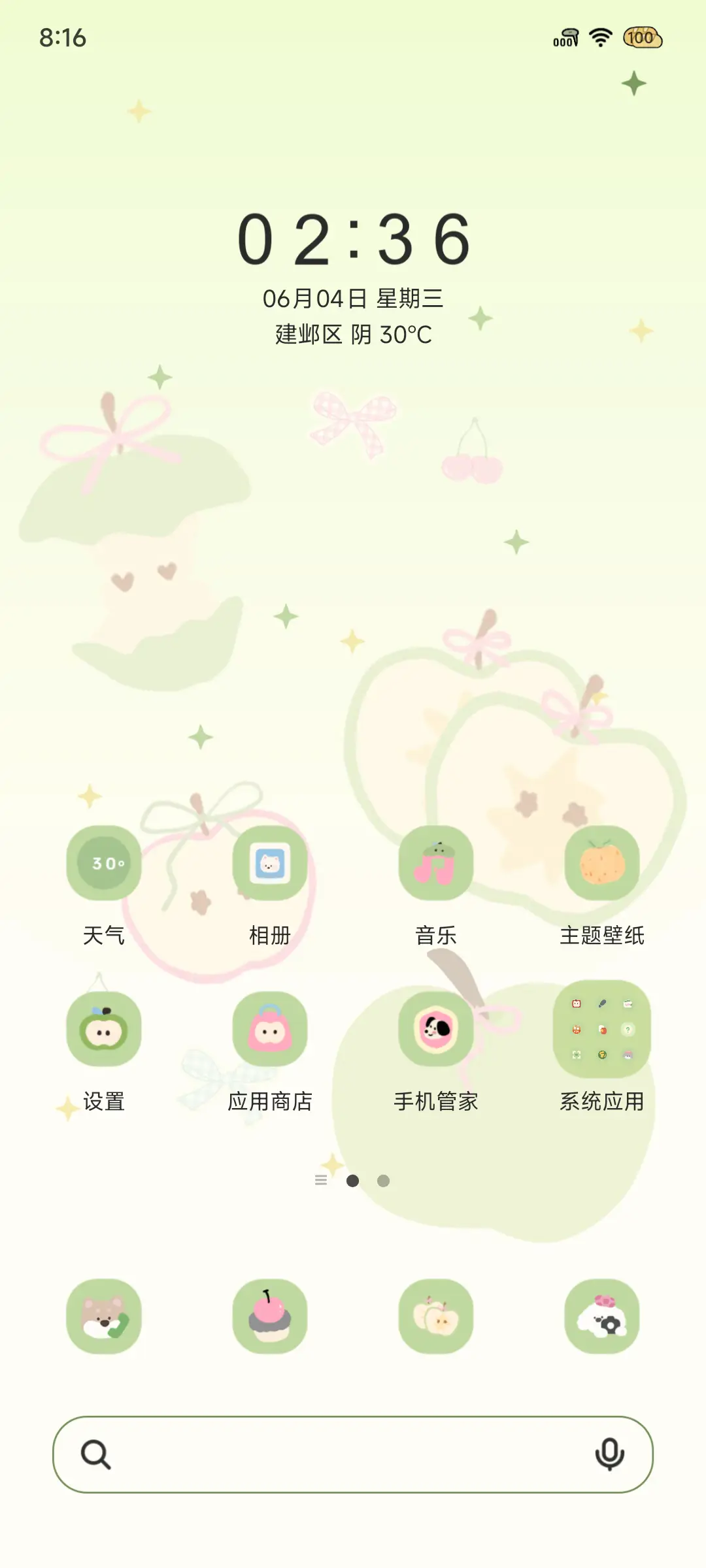This screenshot has height=1568, width=706.
Task: Tap the 建邺区 阴 30°C weather text
Action: (x=353, y=333)
